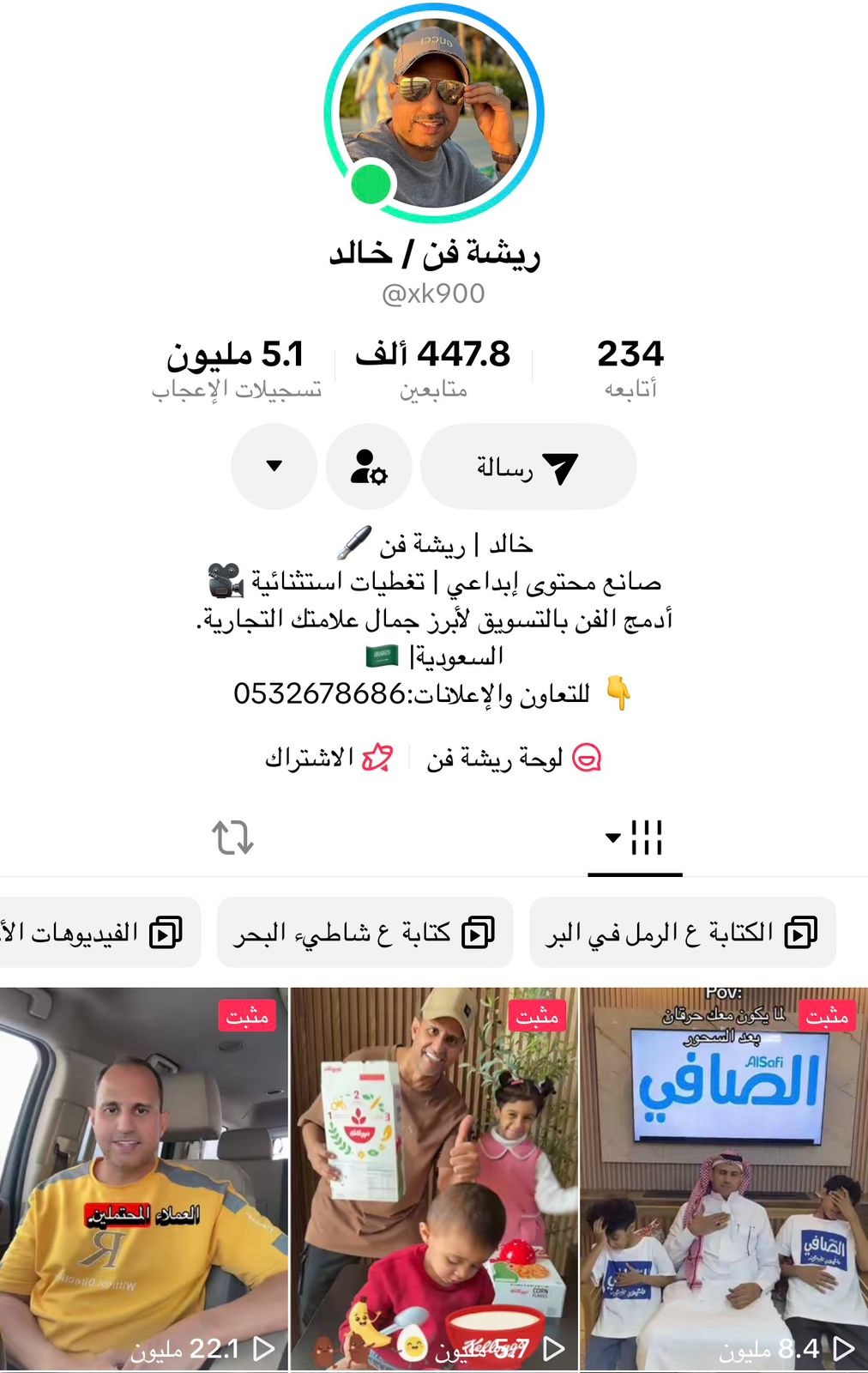Open the كتابة ع شاطيء البحر playlist

pyautogui.click(x=365, y=932)
